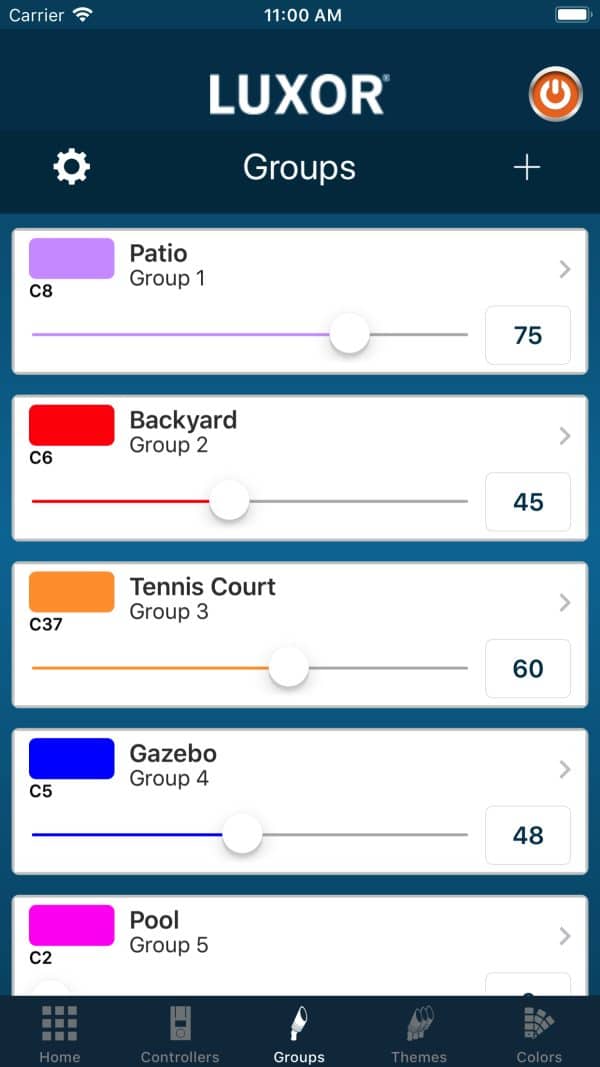Open the groups settings gear
The height and width of the screenshot is (1067, 600).
point(71,167)
